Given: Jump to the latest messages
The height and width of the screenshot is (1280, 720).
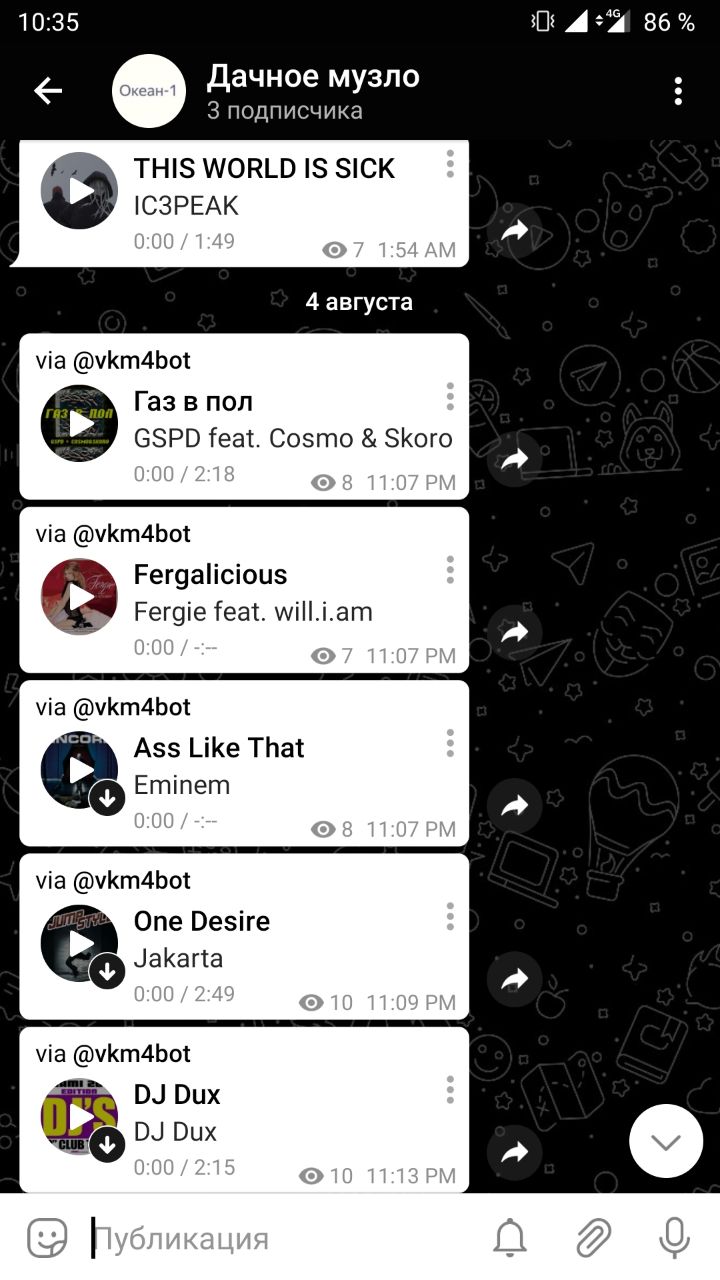Looking at the screenshot, I should [665, 1141].
